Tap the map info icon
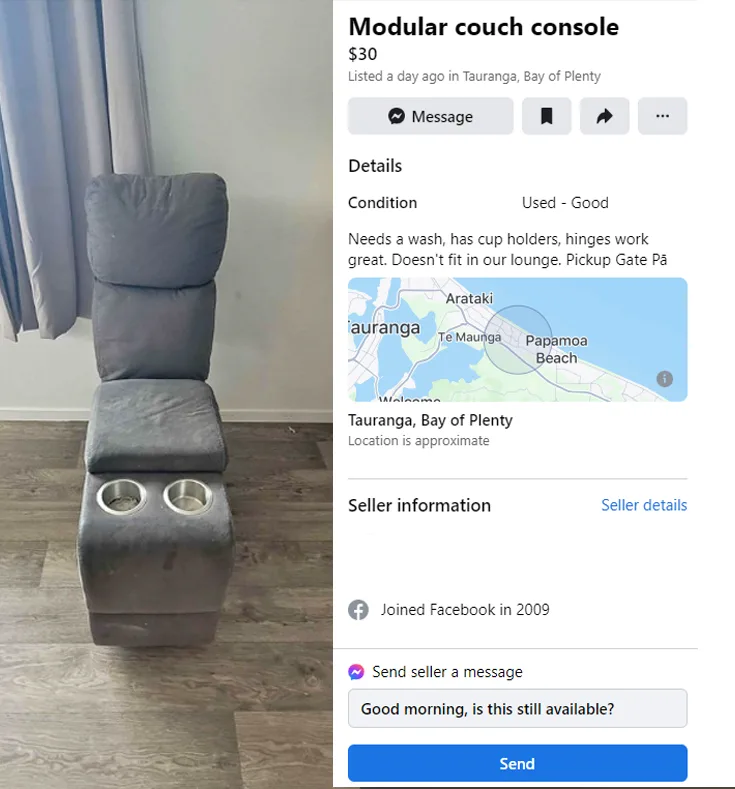 point(665,378)
